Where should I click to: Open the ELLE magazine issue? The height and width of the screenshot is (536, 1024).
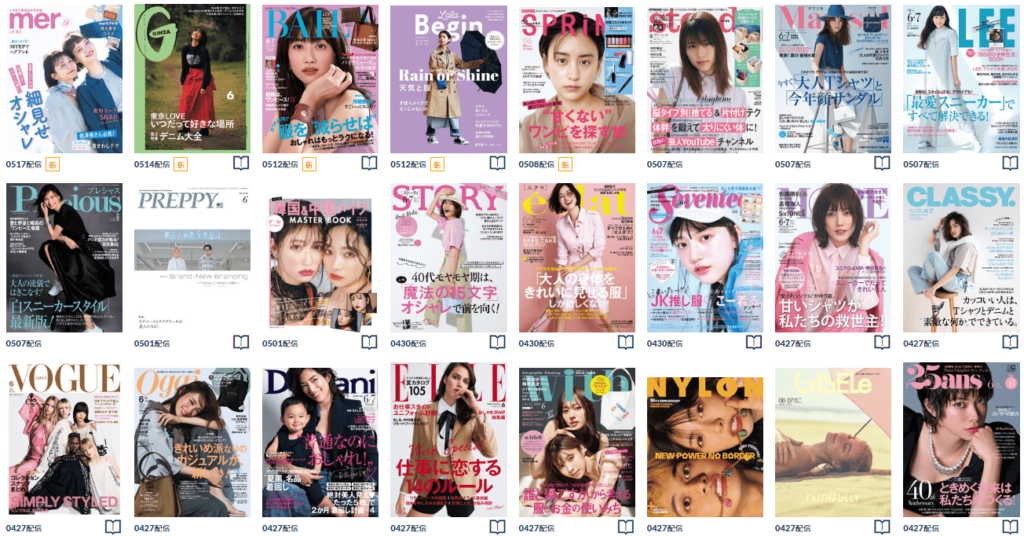(x=448, y=441)
